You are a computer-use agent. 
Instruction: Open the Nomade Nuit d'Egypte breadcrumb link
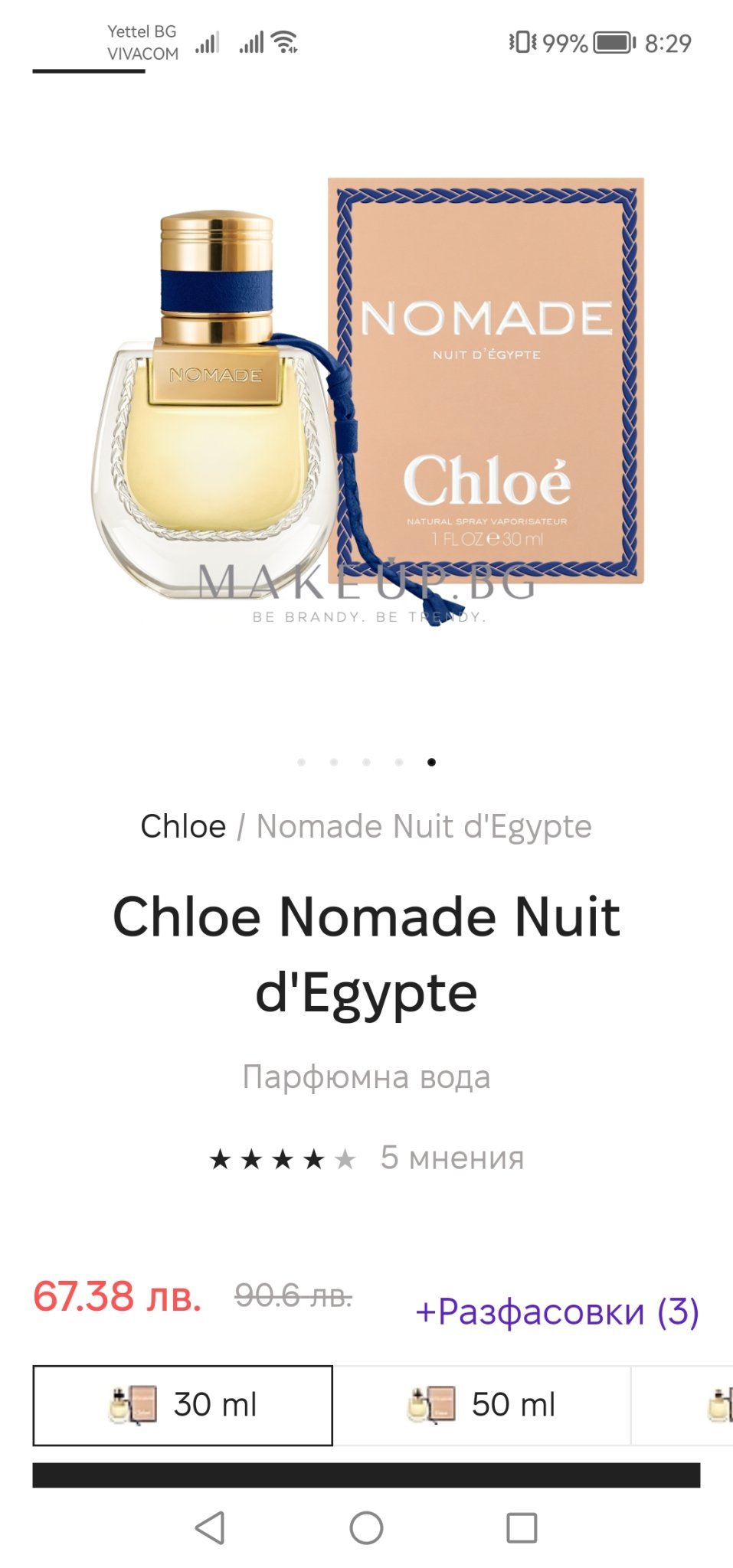point(424,827)
